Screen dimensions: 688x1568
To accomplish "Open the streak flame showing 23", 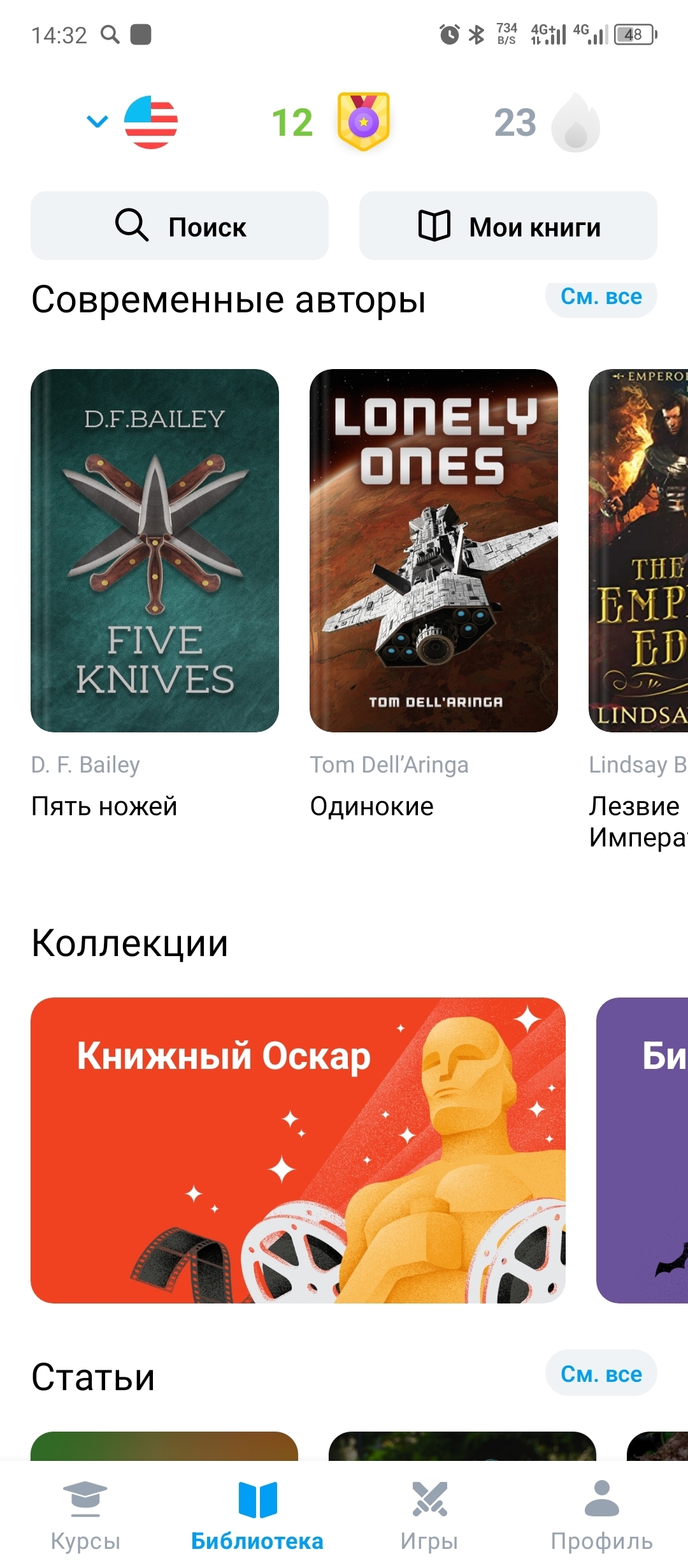I will pyautogui.click(x=547, y=122).
